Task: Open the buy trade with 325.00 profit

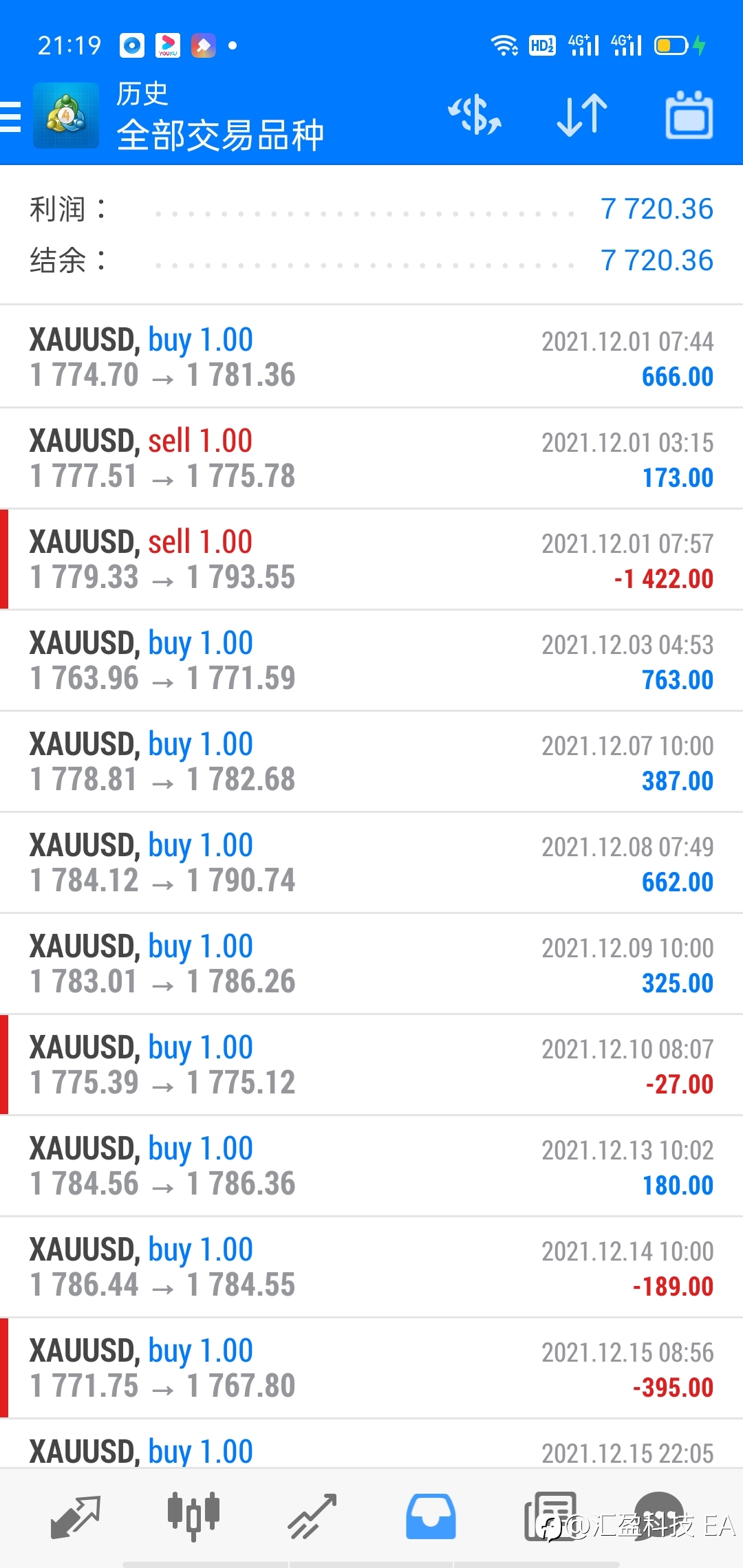Action: pyautogui.click(x=371, y=963)
